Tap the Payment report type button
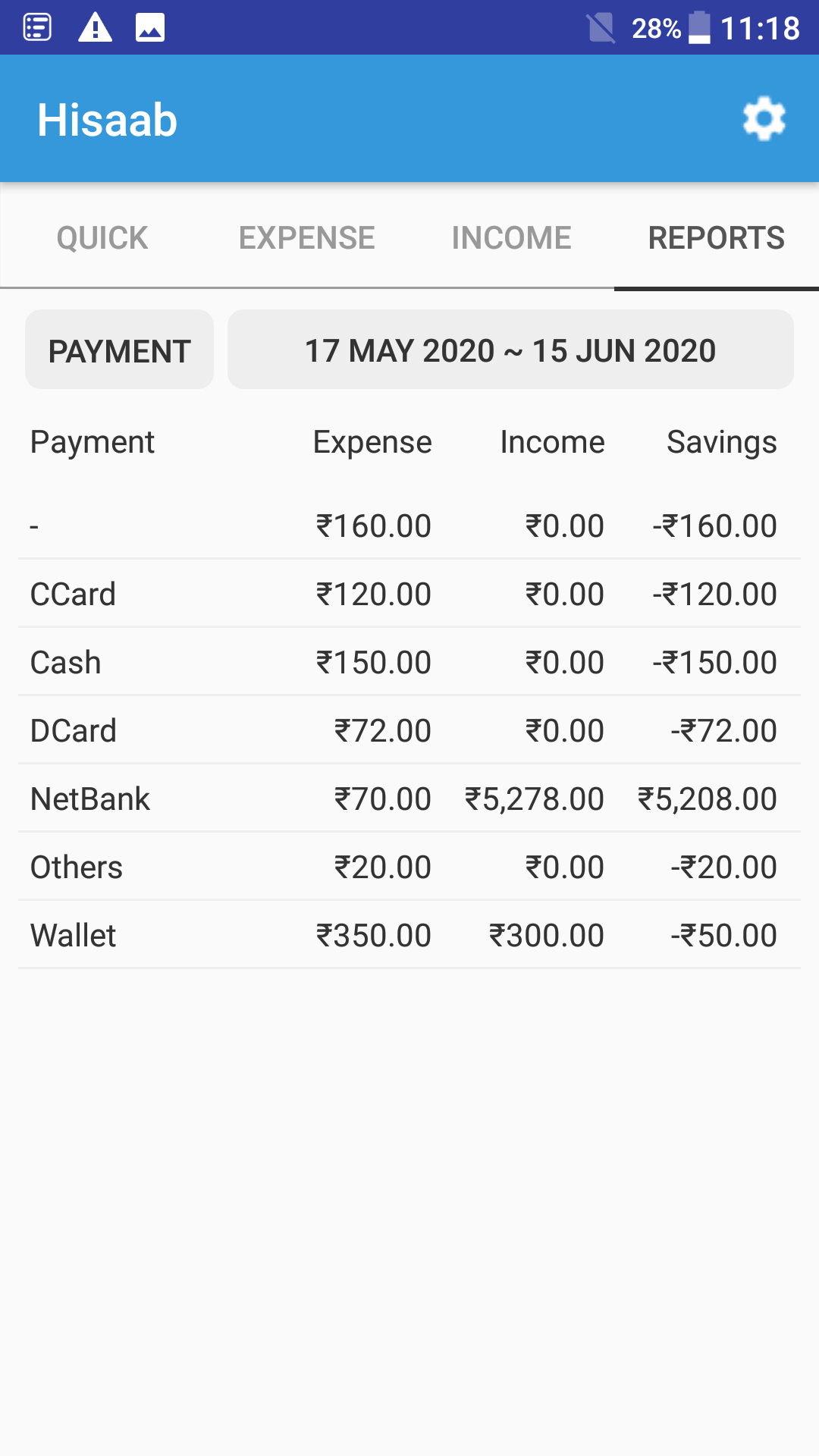 coord(120,350)
